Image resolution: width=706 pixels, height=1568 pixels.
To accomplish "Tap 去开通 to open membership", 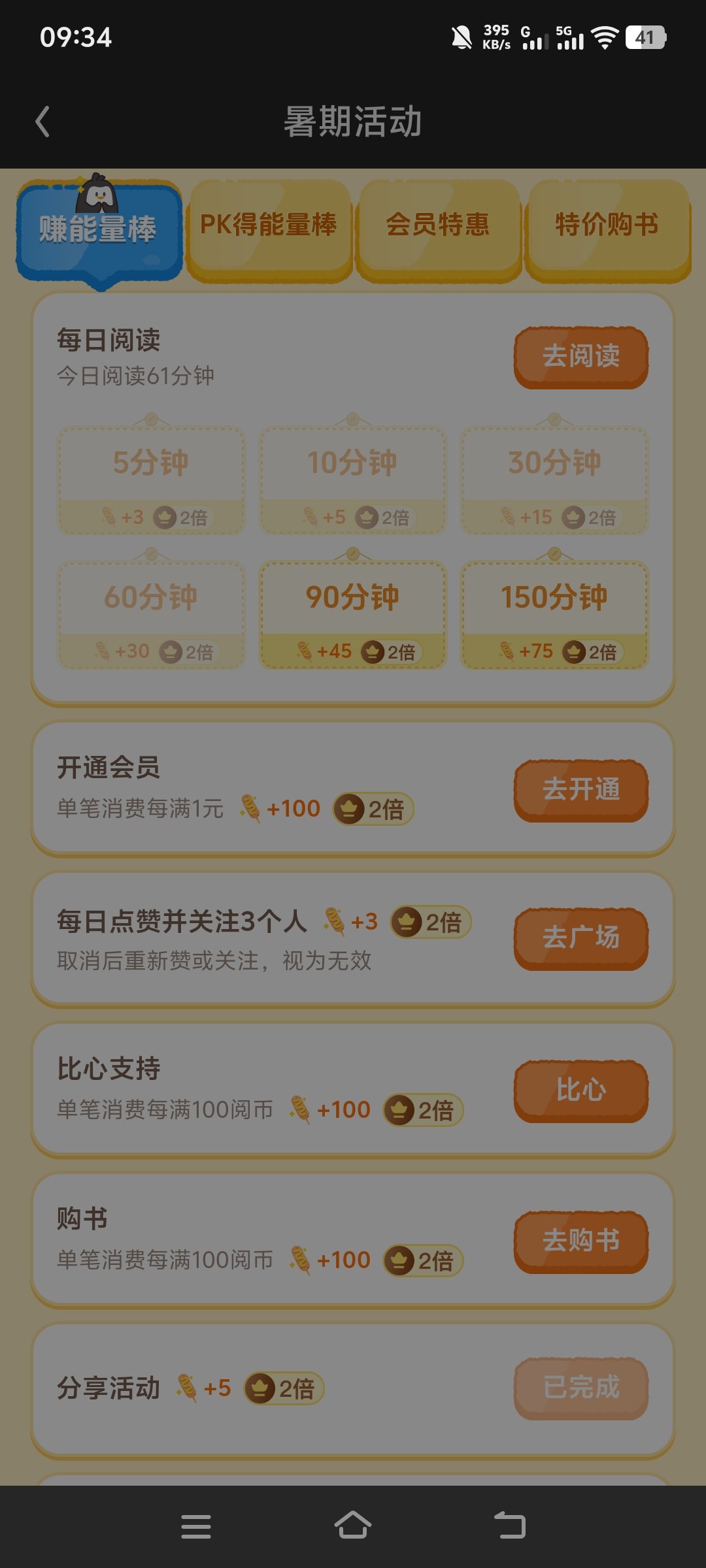I will tap(581, 790).
